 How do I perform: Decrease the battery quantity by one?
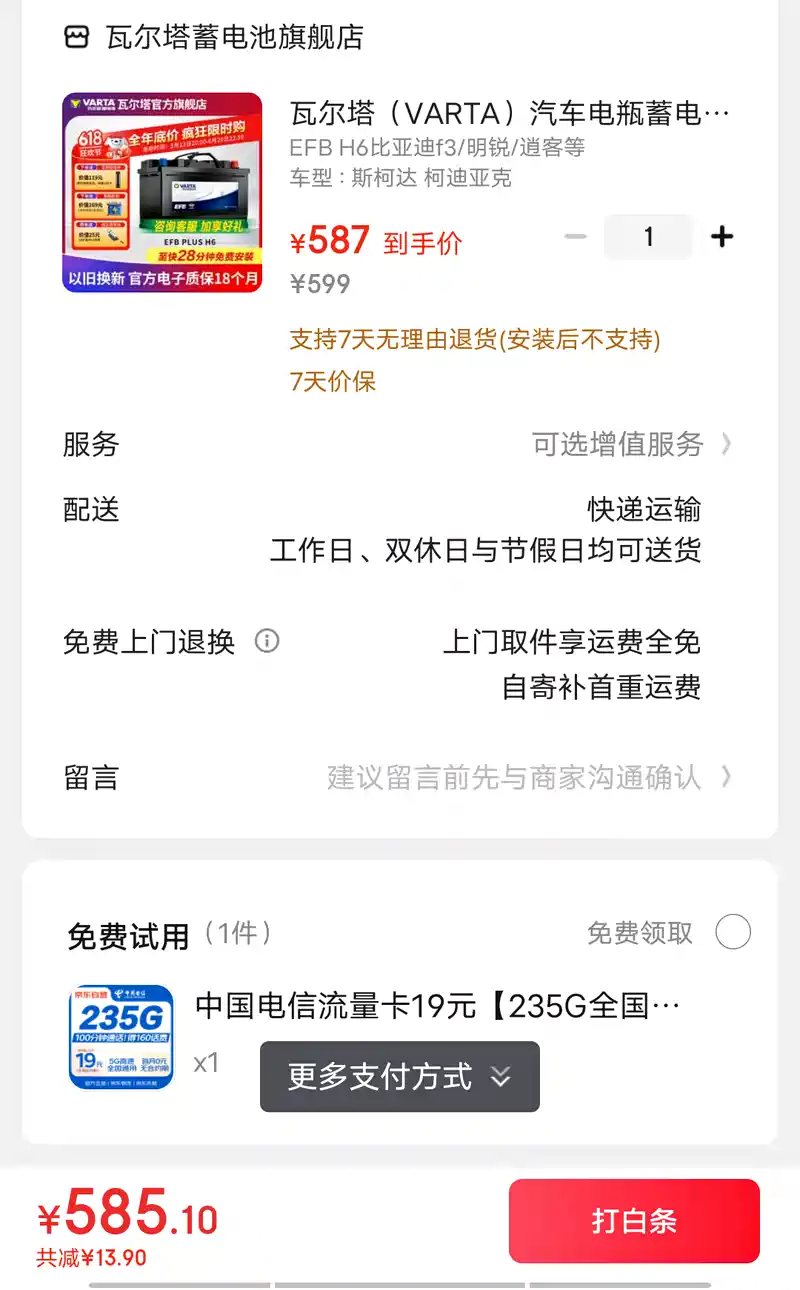point(575,237)
